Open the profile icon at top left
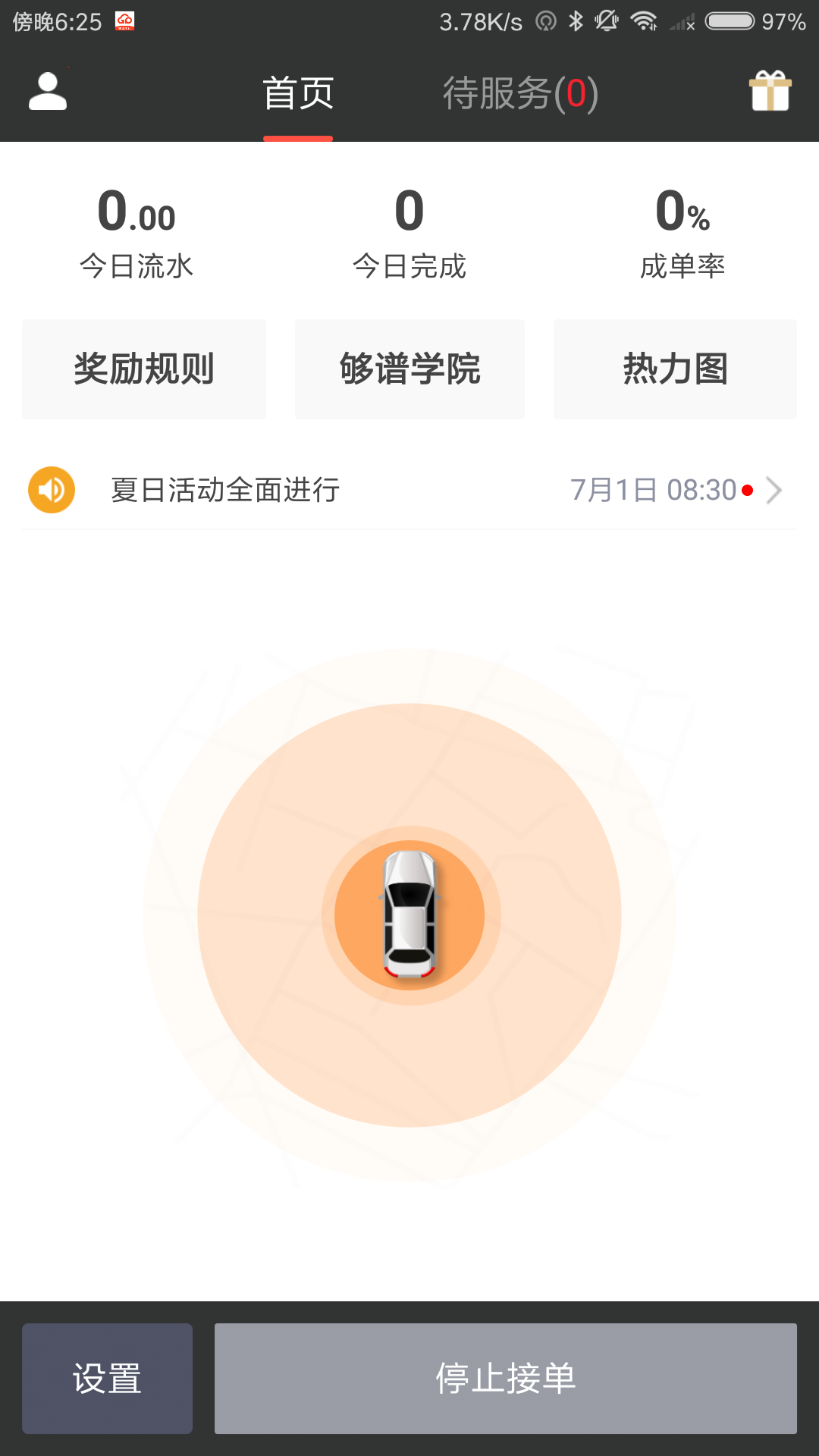 tap(47, 91)
